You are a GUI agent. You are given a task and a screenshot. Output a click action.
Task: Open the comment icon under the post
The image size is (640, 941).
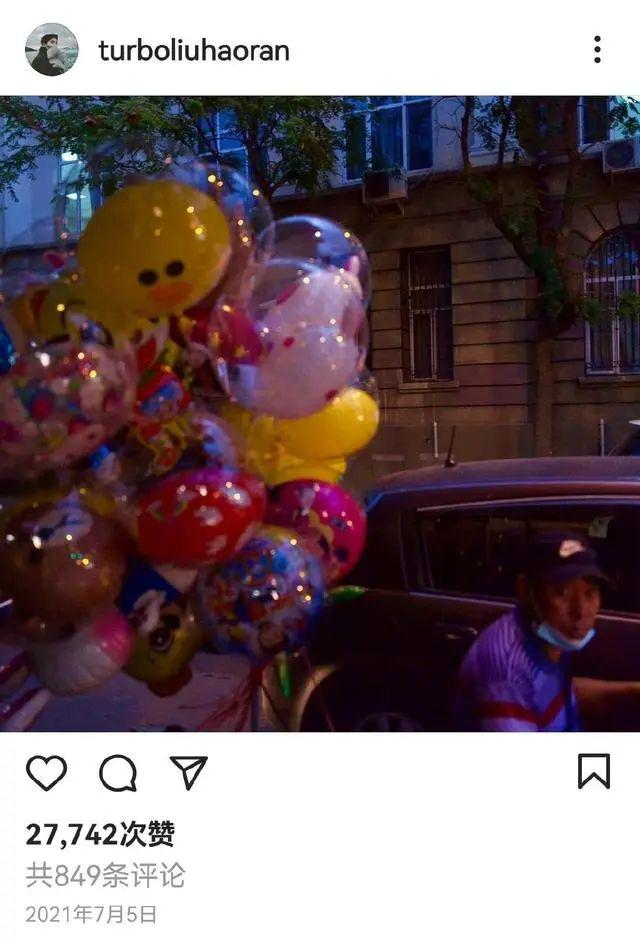[117, 772]
